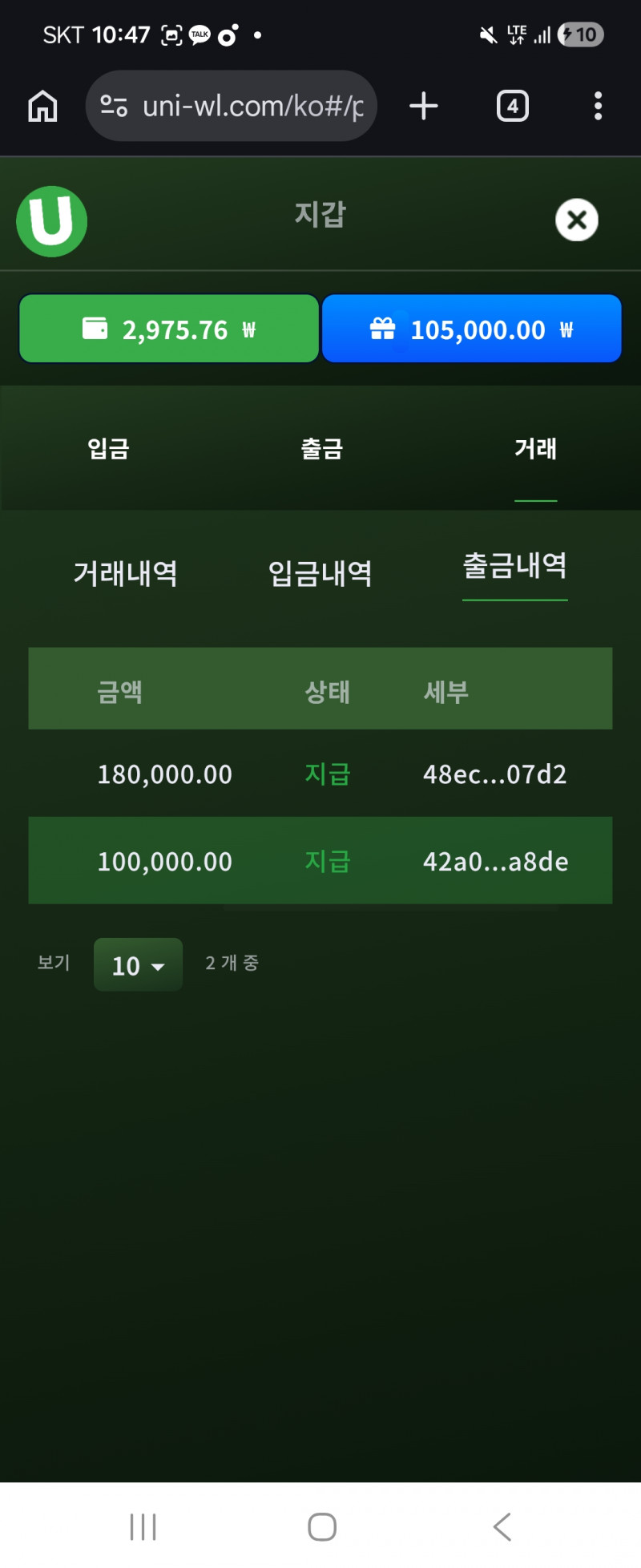Open the browser overflow menu

click(598, 106)
